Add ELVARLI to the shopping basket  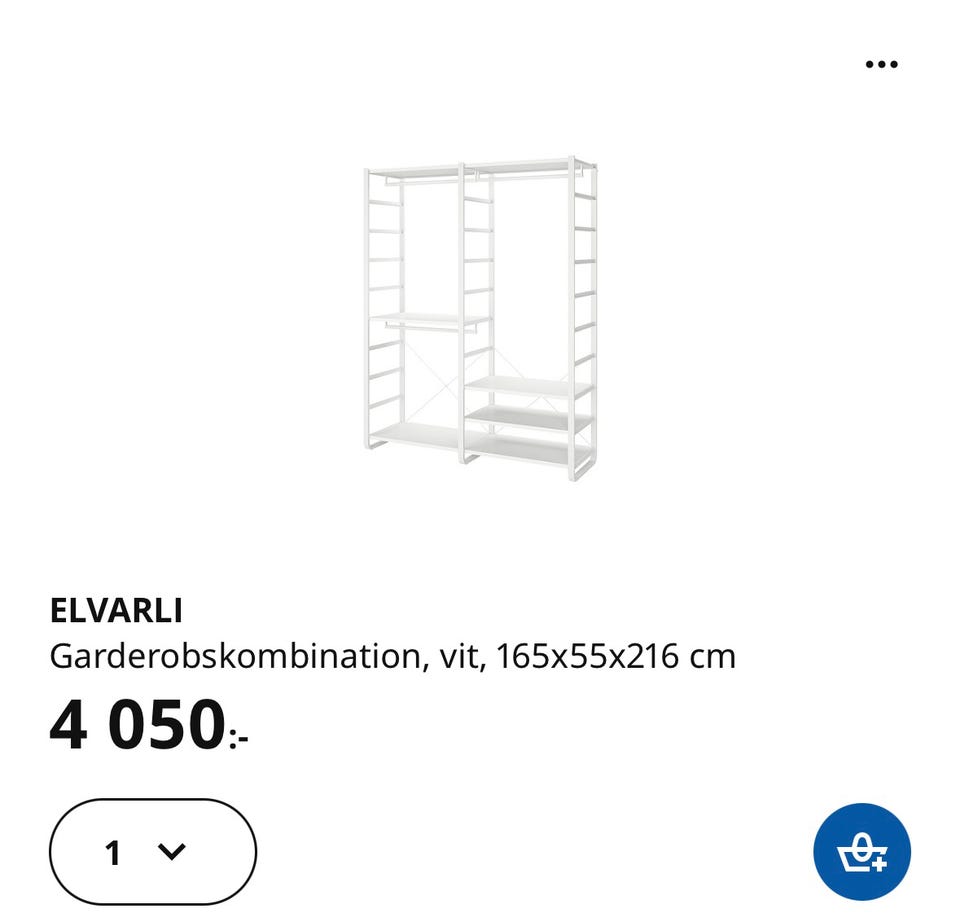(861, 852)
